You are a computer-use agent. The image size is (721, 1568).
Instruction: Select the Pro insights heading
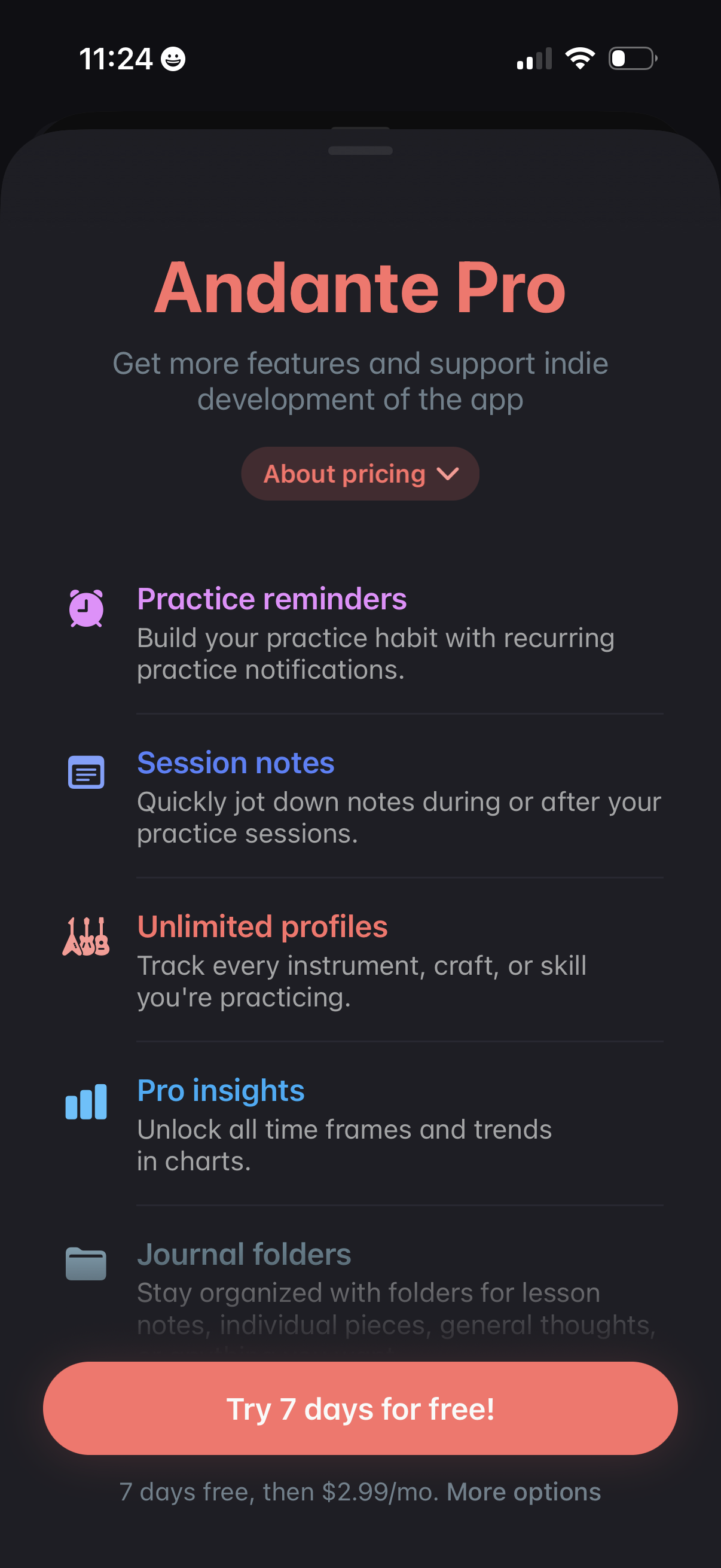click(220, 1091)
